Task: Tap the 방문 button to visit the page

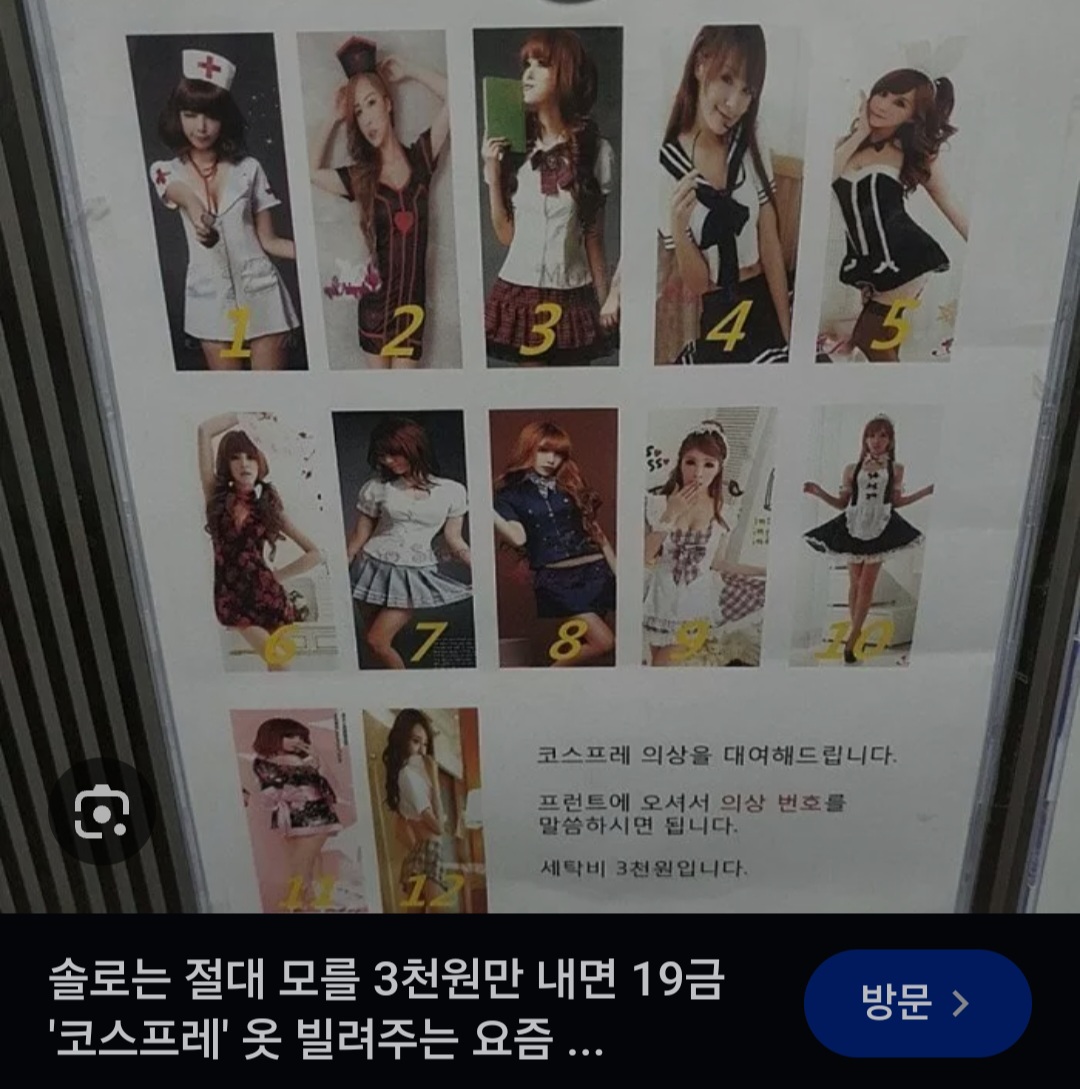Action: pos(917,1003)
